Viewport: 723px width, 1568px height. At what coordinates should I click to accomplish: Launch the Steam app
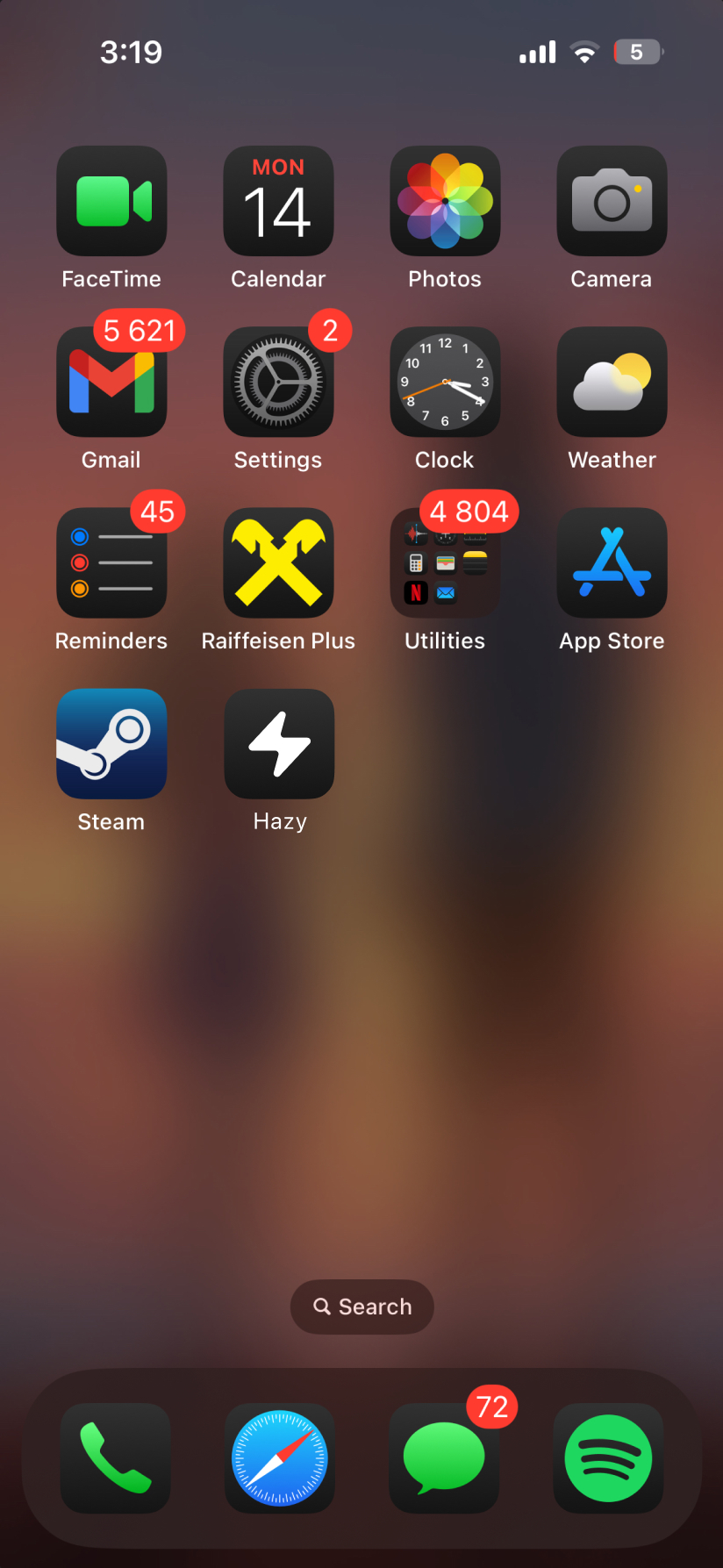click(x=111, y=743)
